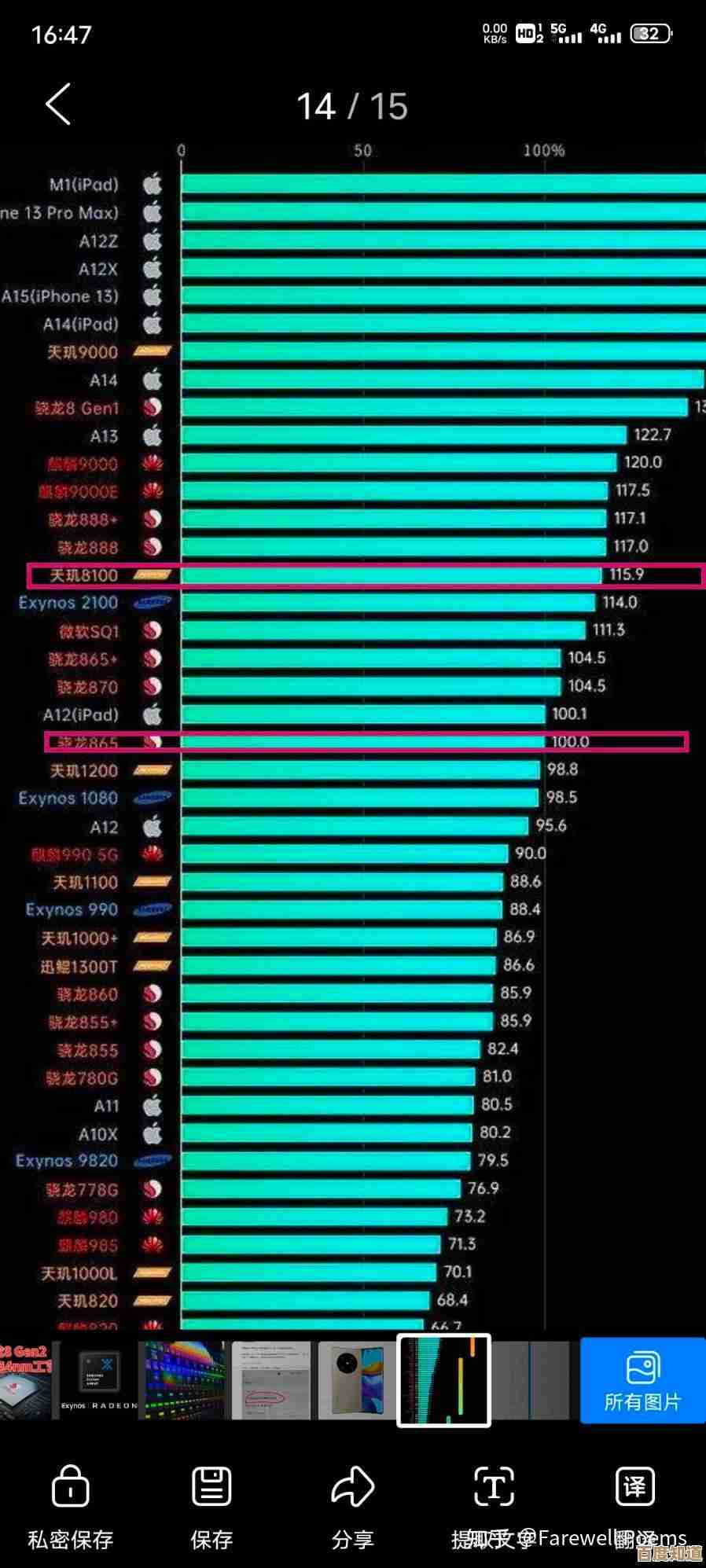The height and width of the screenshot is (1568, 706).
Task: Select the last thumbnail in strip
Action: tap(531, 1381)
